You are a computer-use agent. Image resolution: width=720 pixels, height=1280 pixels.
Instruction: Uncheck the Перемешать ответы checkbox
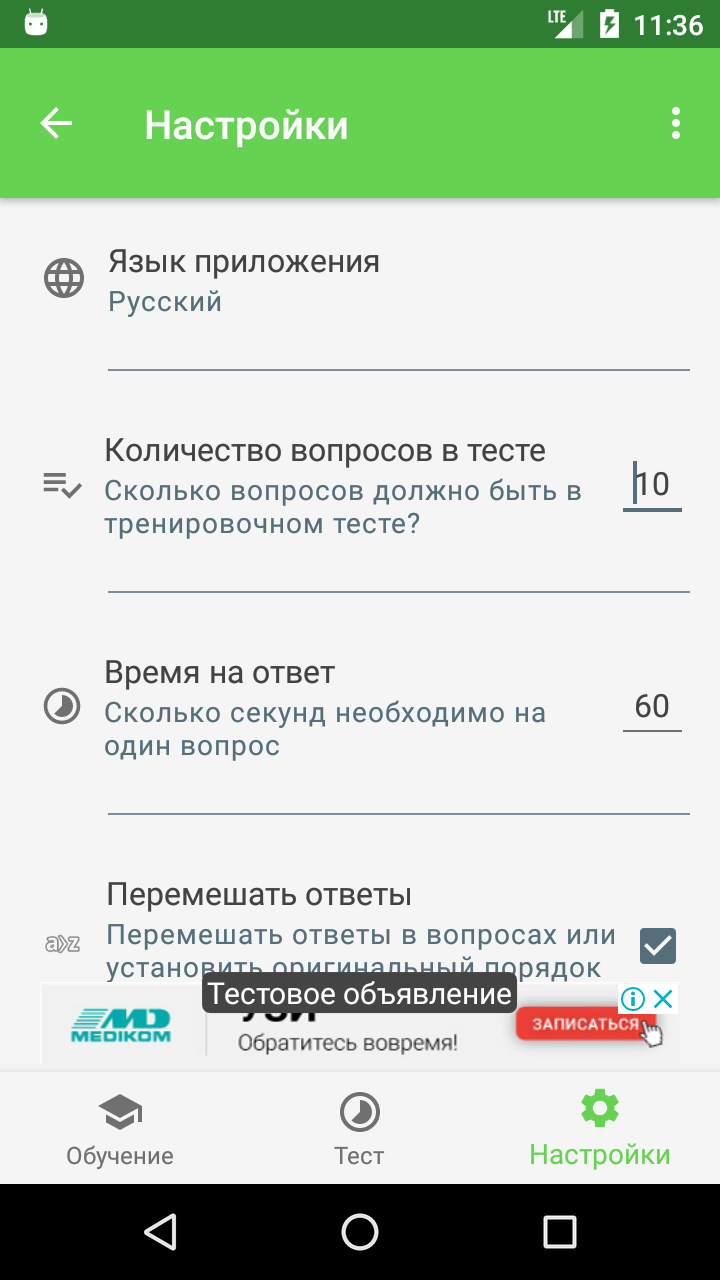[x=658, y=945]
